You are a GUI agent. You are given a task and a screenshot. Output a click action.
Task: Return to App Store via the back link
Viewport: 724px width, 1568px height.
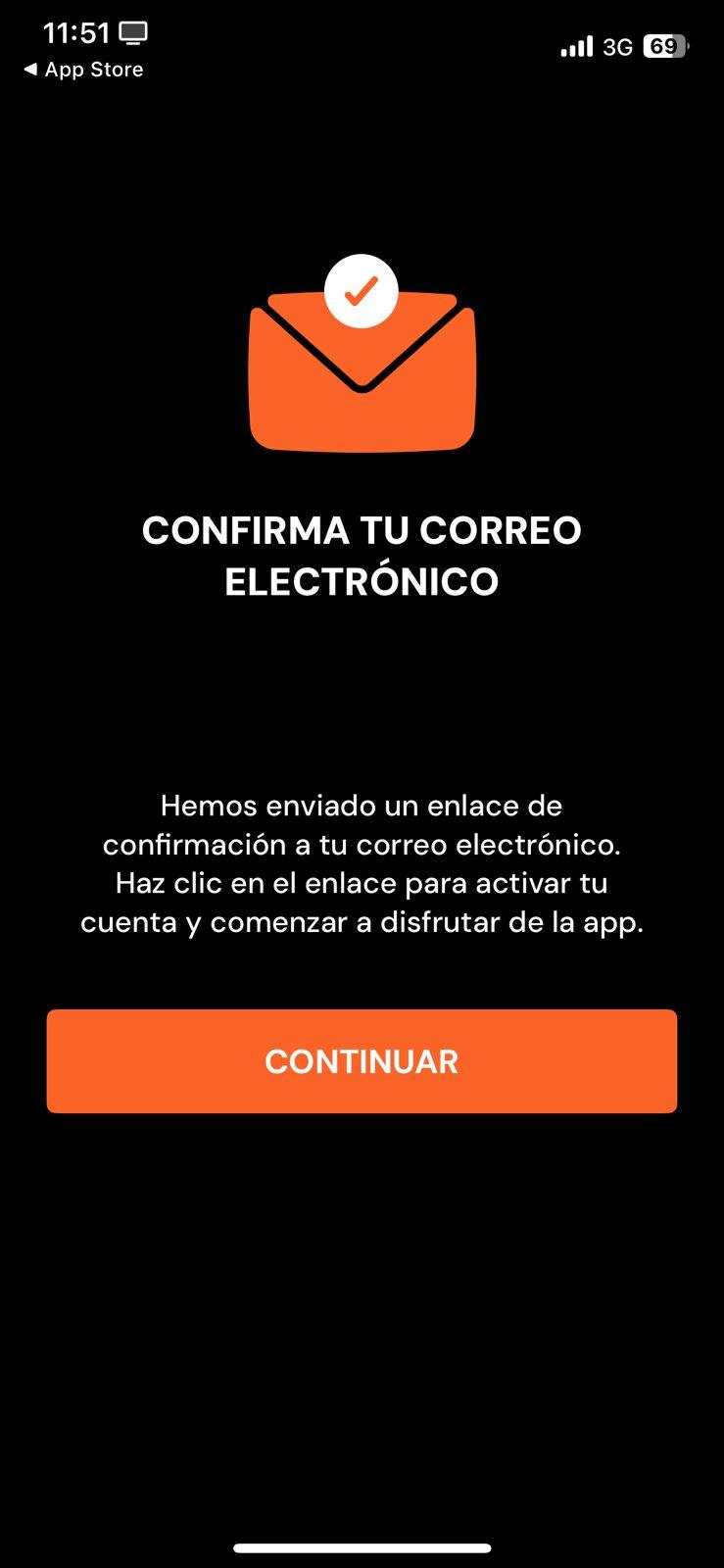click(83, 69)
